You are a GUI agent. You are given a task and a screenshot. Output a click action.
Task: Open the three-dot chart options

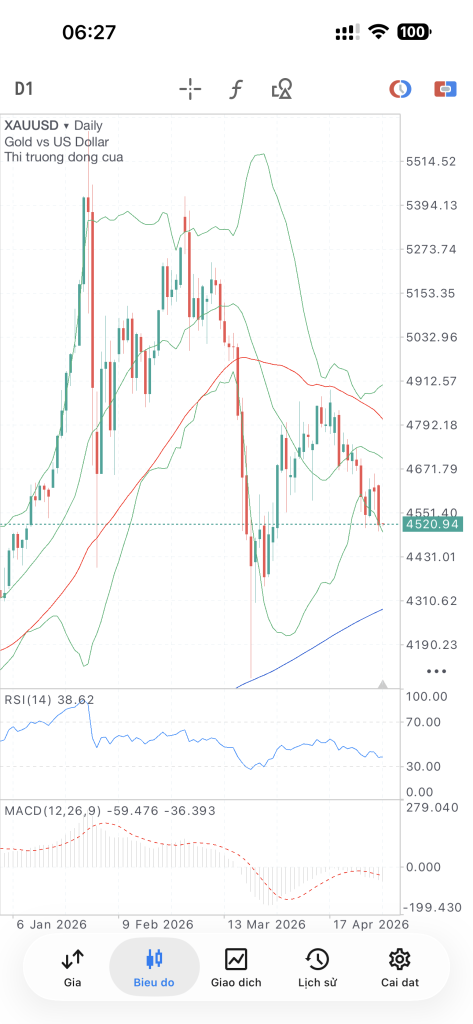436,671
